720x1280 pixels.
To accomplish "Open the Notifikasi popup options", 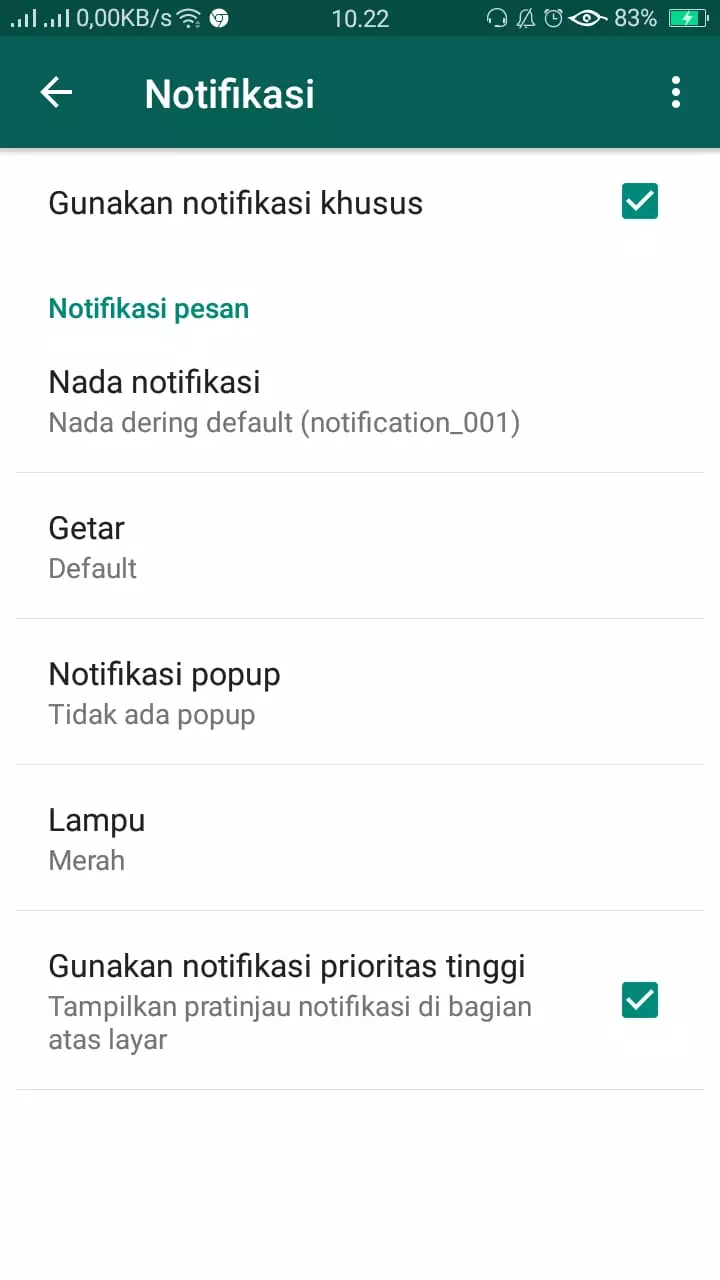I will point(360,692).
